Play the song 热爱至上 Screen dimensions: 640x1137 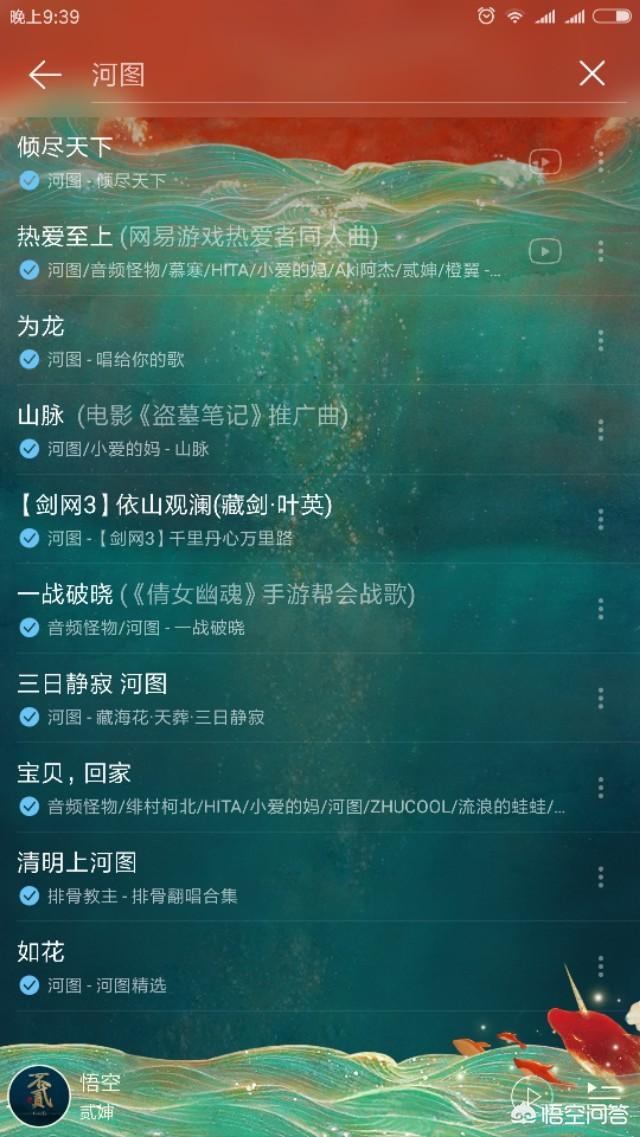click(250, 252)
